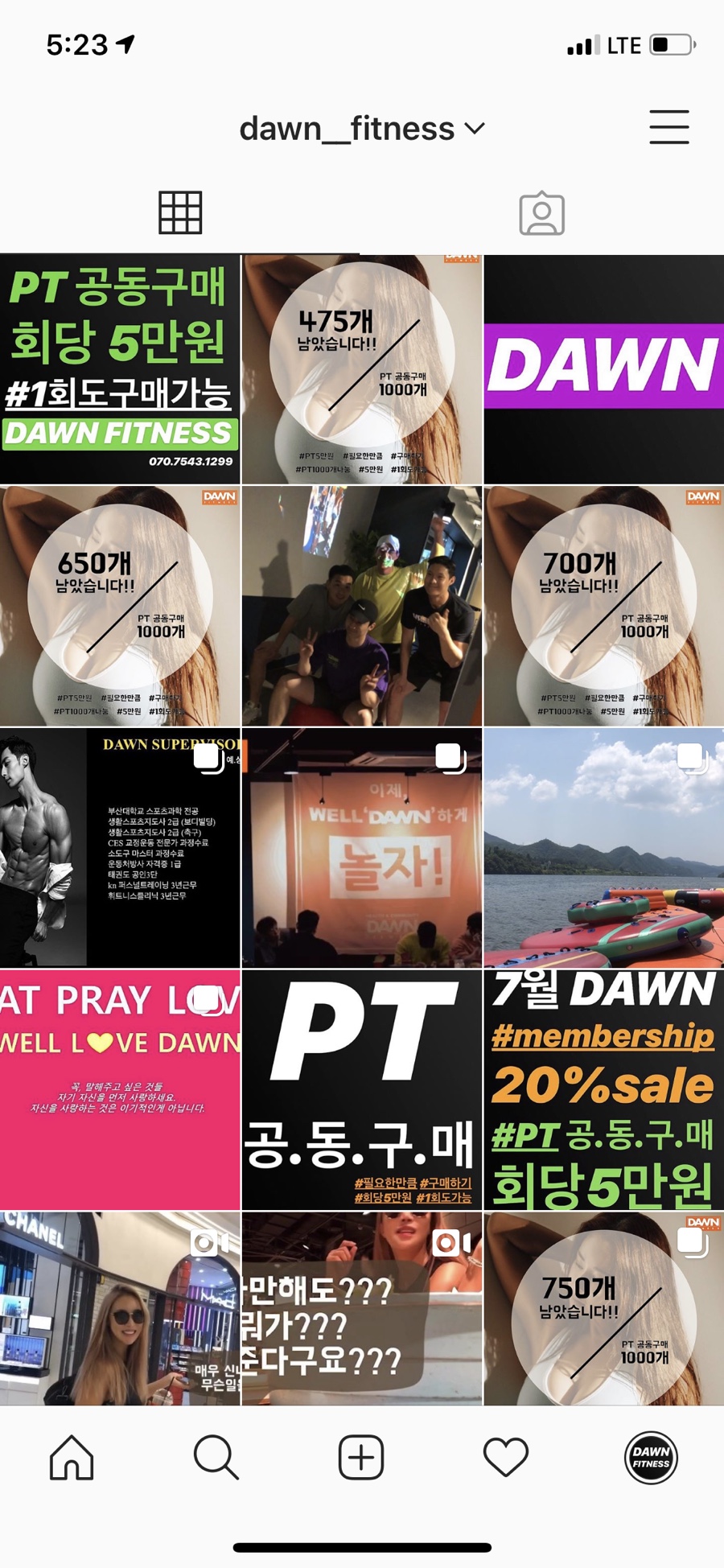Switch to the tagged photos tab
This screenshot has width=724, height=1568.
[541, 213]
